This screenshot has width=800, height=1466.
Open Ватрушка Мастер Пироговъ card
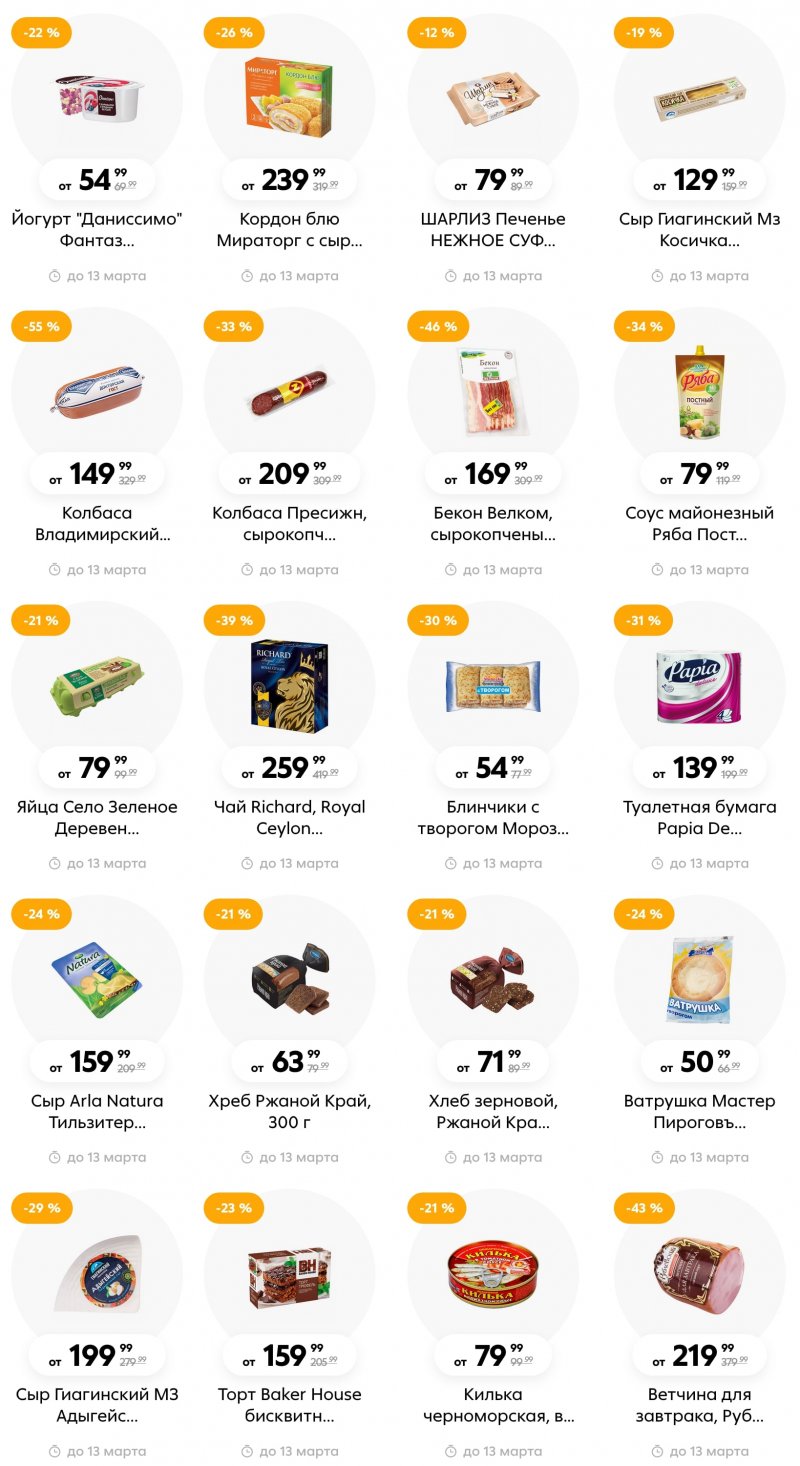click(699, 982)
